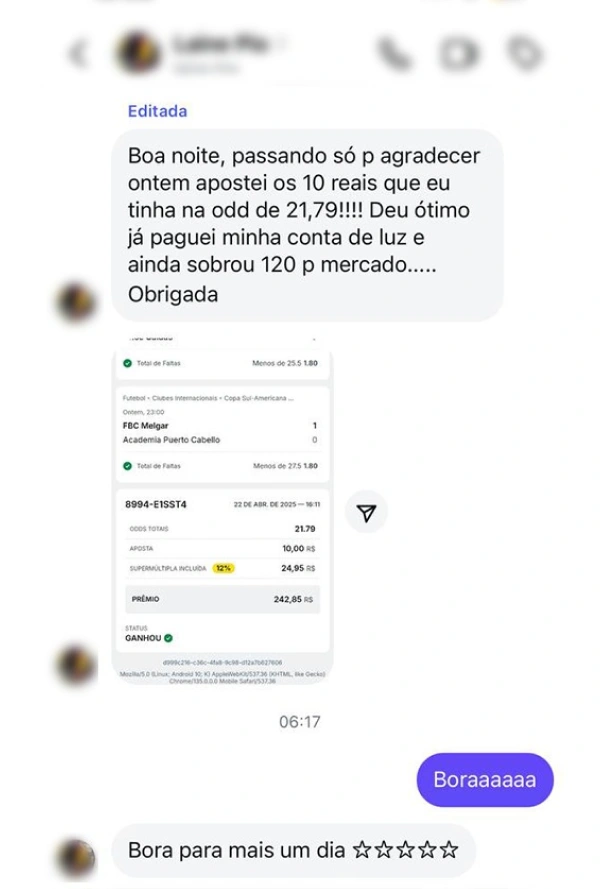This screenshot has height=889, width=600.
Task: Open the label tag icon in header
Action: 523,54
